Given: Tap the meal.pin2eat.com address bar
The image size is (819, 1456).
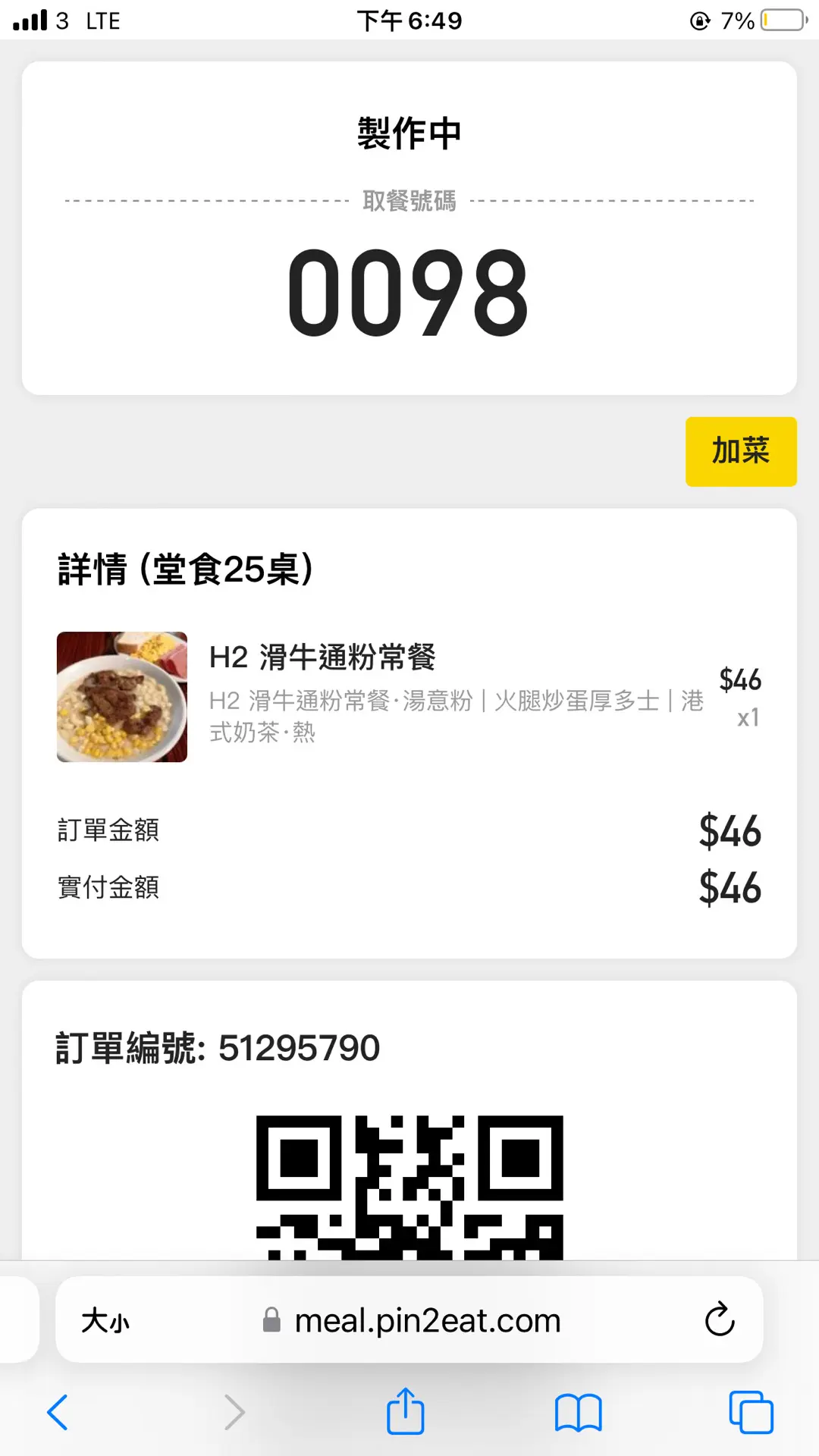Looking at the screenshot, I should [427, 1320].
